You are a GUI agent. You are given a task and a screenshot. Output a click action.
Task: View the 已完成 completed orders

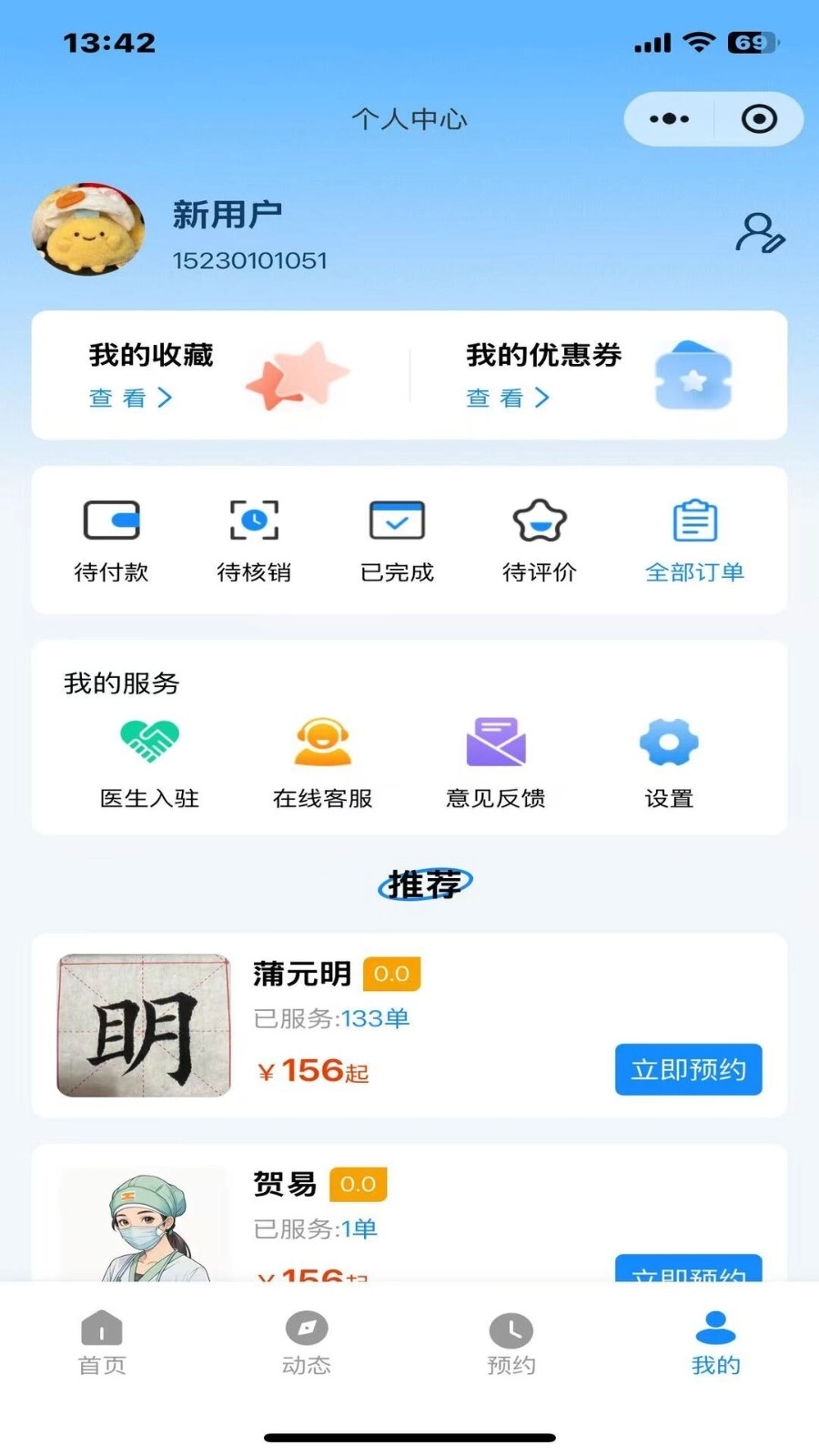tap(395, 541)
